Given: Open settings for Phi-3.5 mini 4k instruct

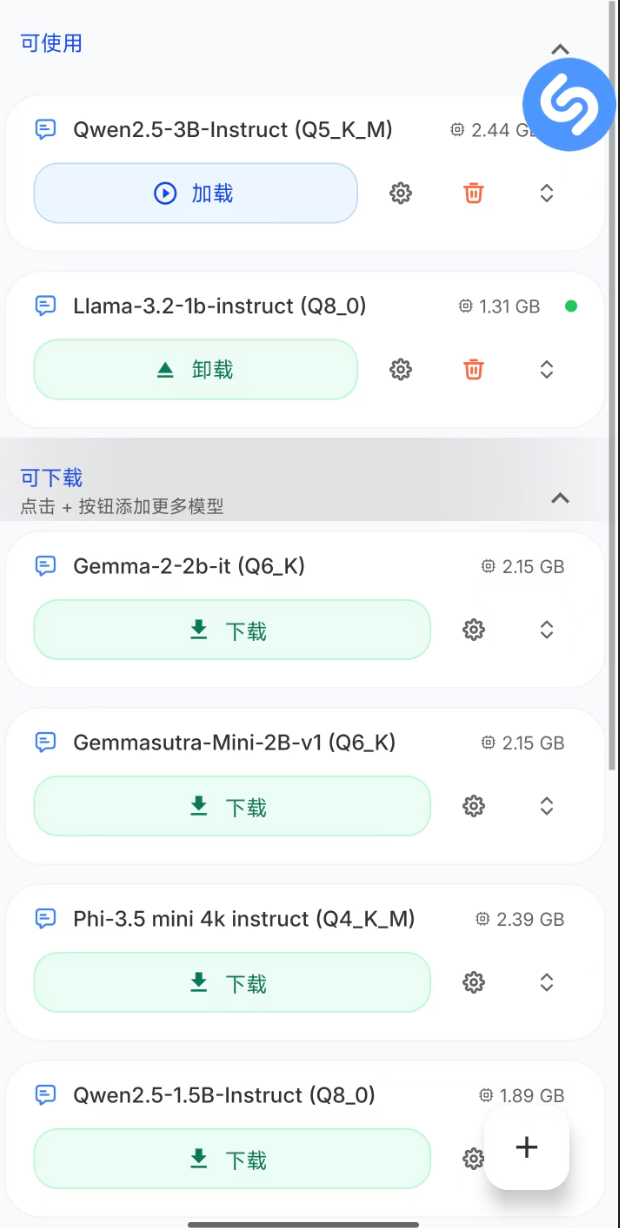Looking at the screenshot, I should coord(474,983).
